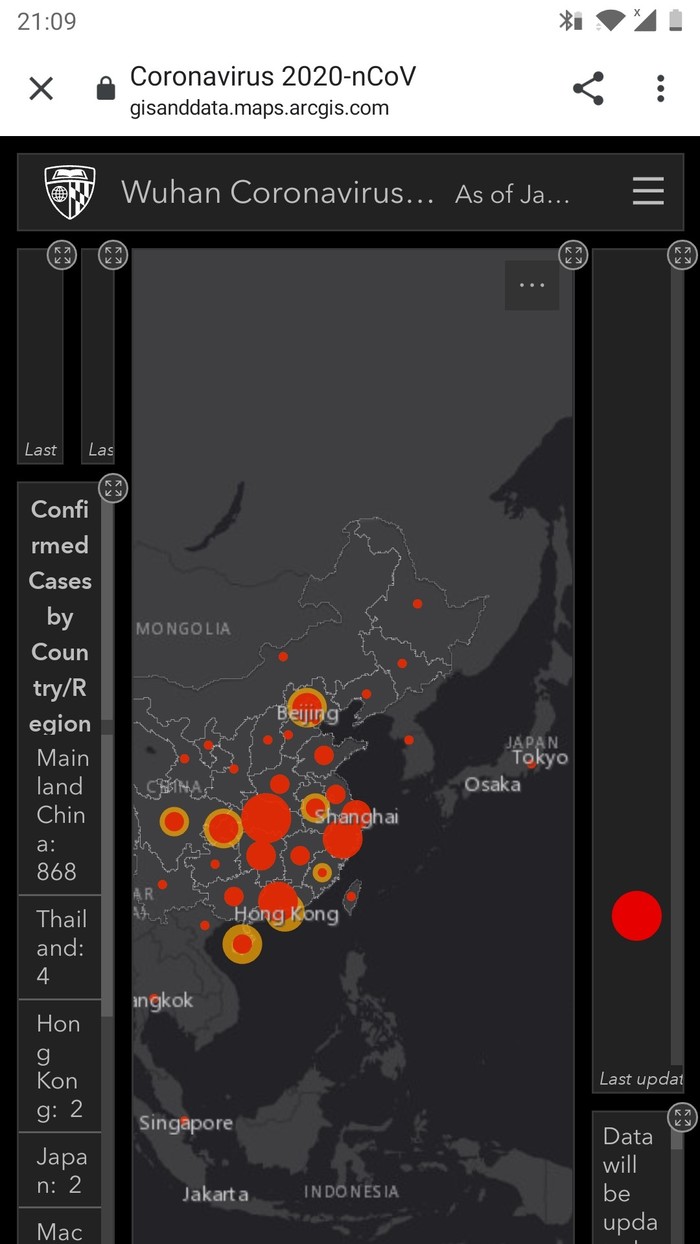Select Thailand: 4 in country list

[60, 947]
